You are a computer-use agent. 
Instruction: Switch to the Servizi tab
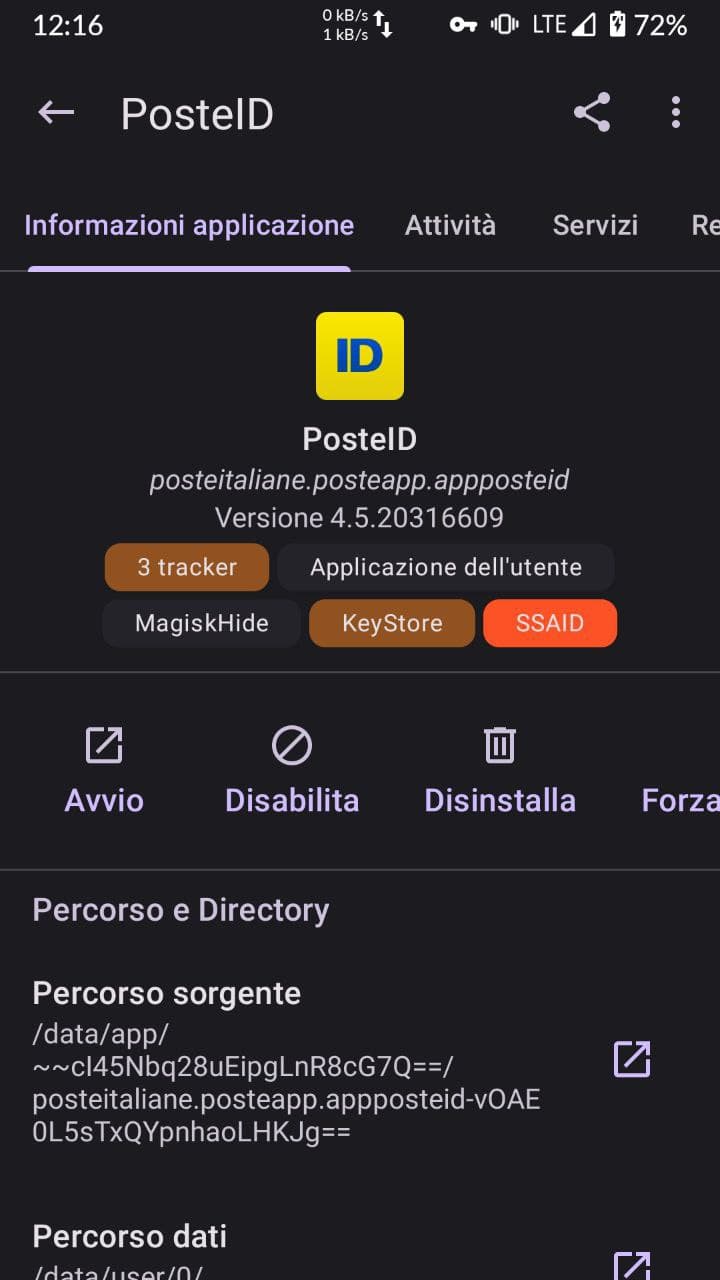595,225
